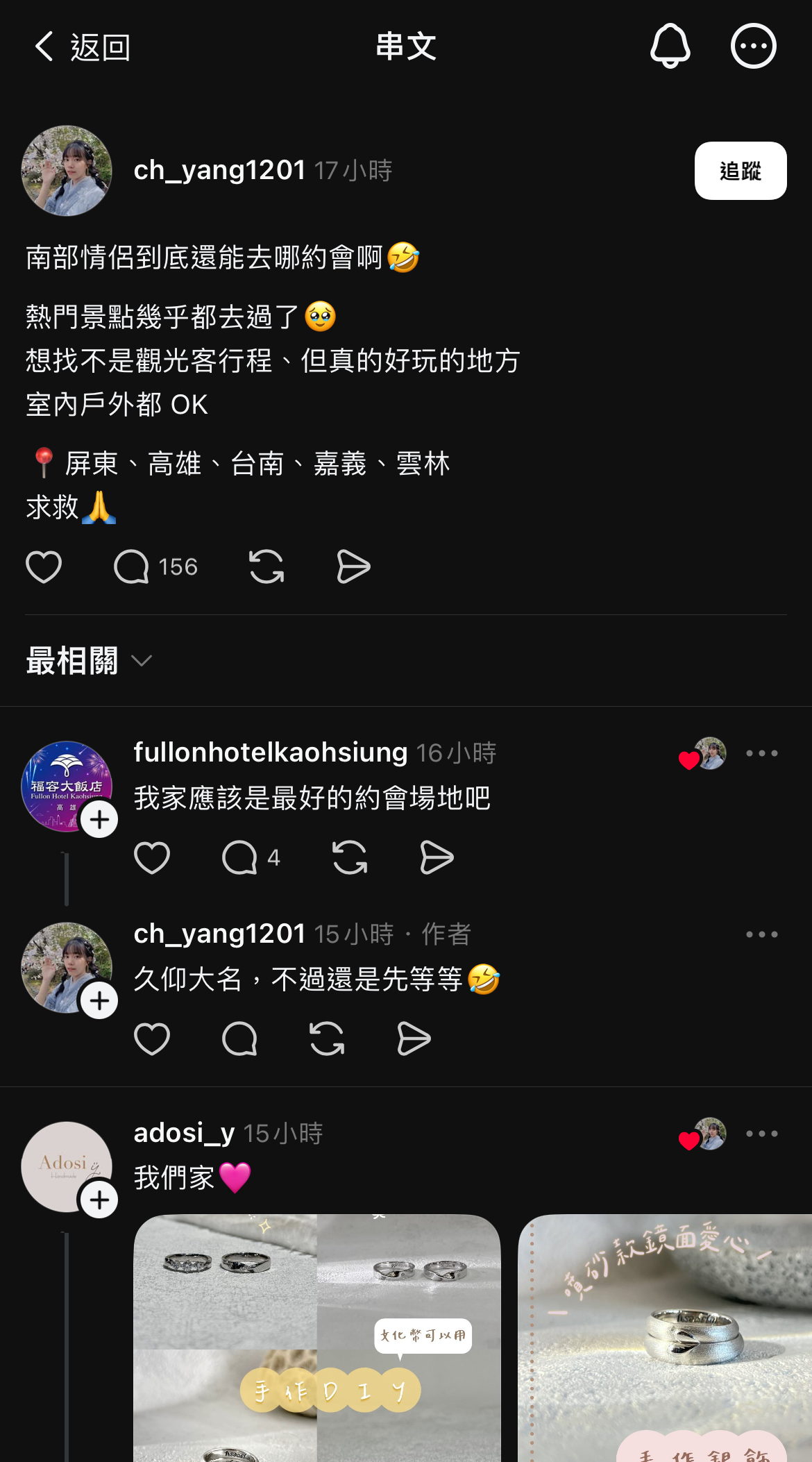812x1462 pixels.
Task: Open the 156 comments on main post
Action: (x=155, y=566)
